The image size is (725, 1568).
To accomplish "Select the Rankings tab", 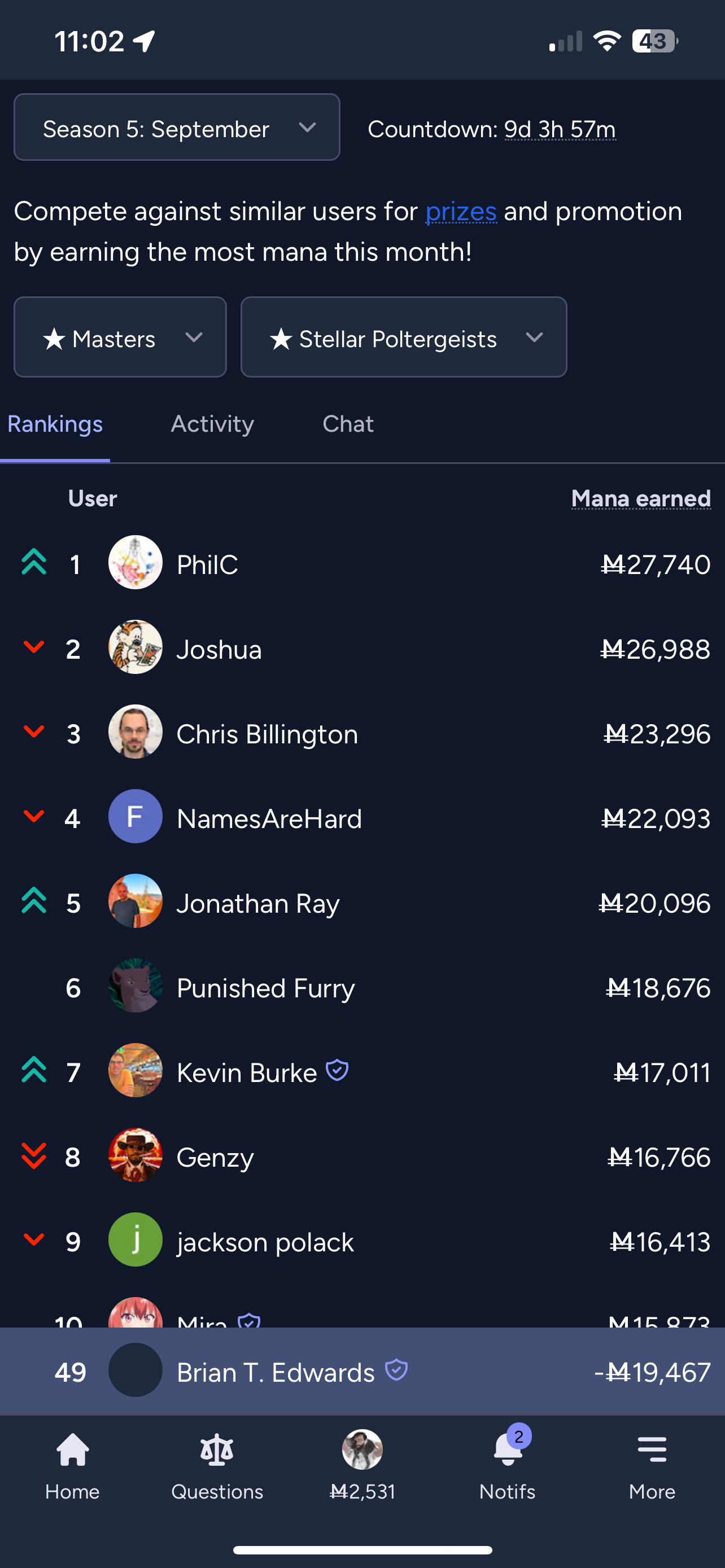I will point(55,424).
